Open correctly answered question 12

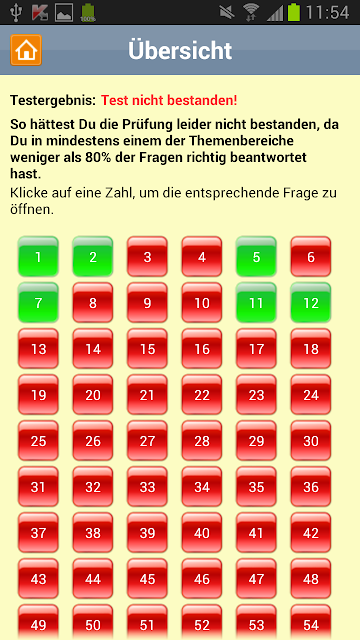point(311,302)
